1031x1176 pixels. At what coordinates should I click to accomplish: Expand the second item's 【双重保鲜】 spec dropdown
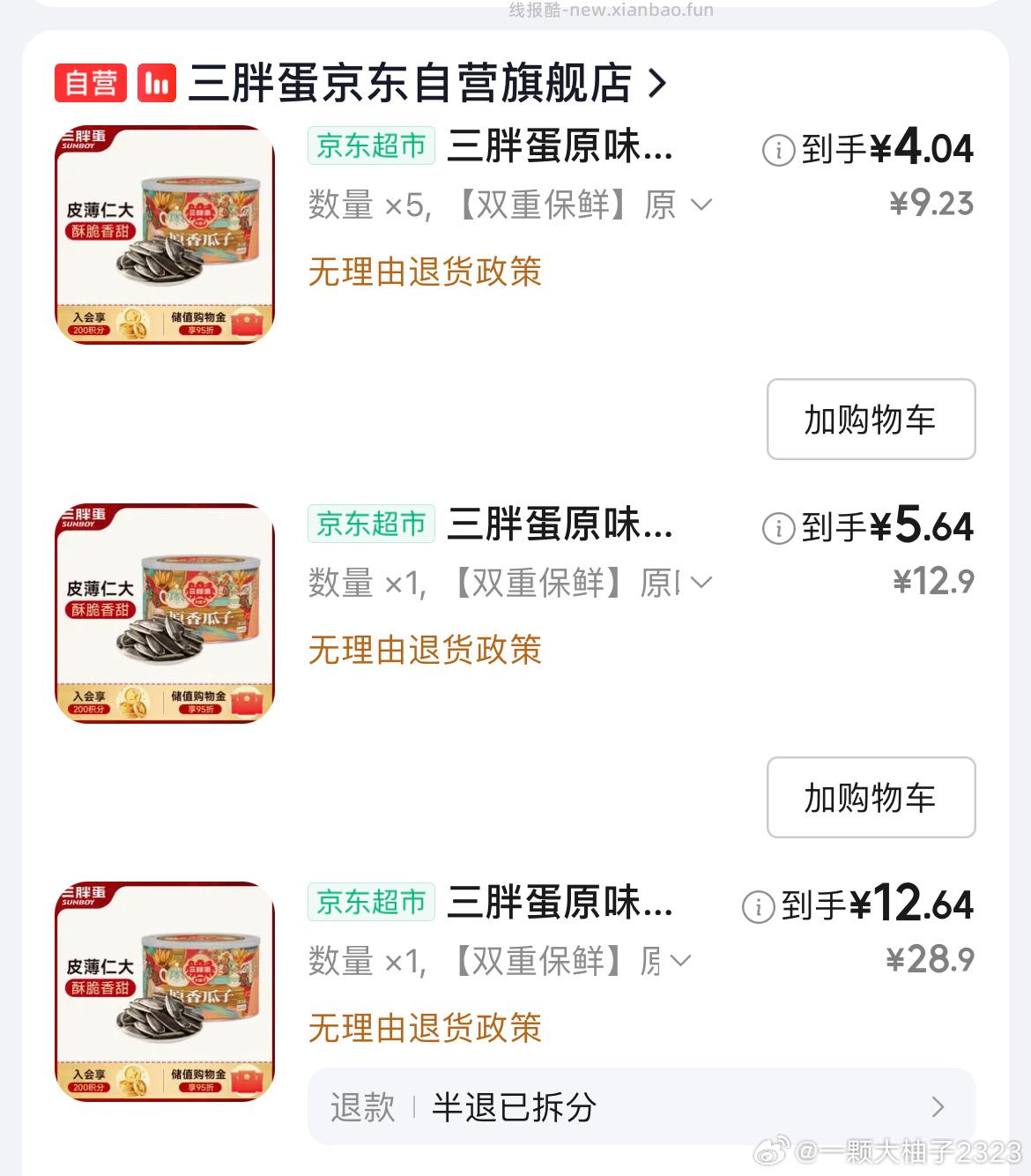point(701,582)
